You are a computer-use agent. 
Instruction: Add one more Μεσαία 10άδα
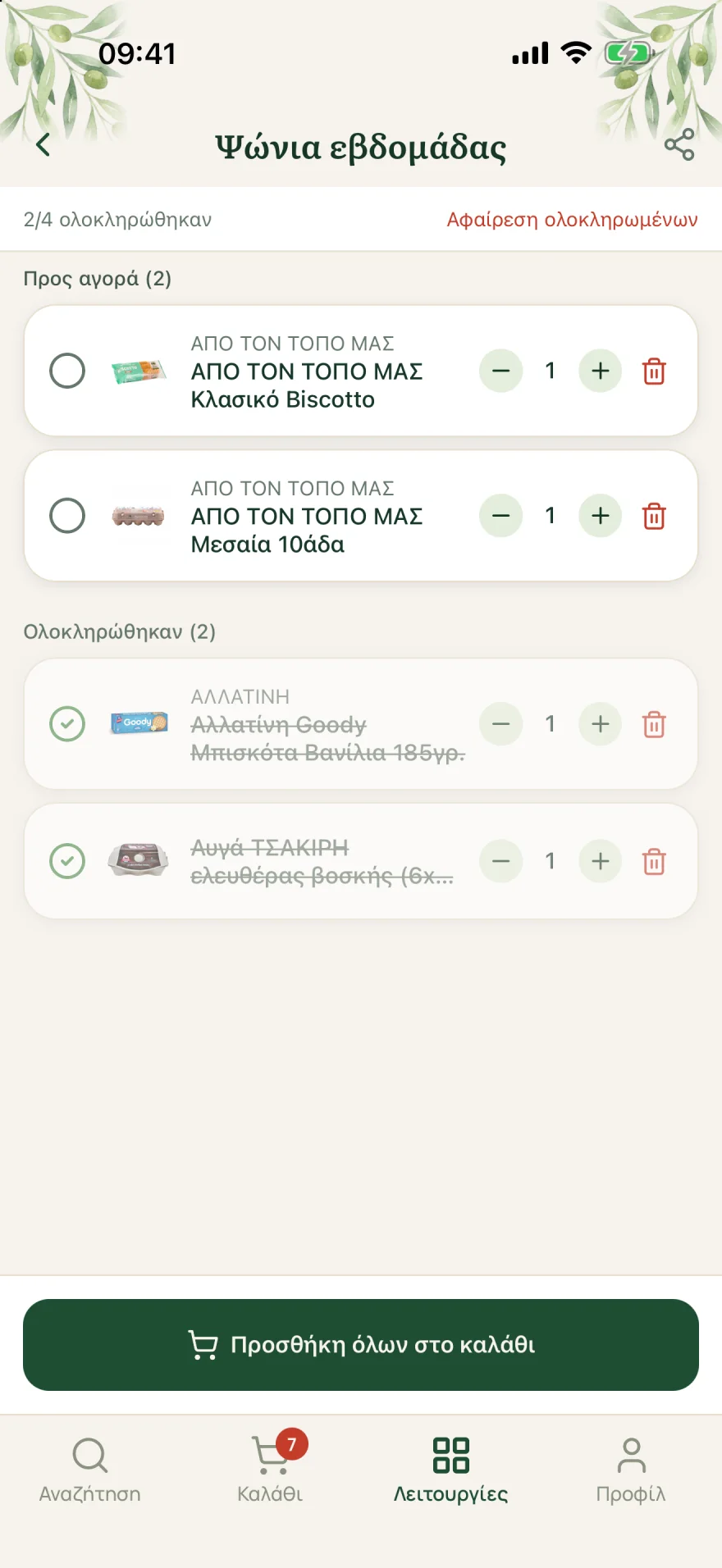coord(601,516)
